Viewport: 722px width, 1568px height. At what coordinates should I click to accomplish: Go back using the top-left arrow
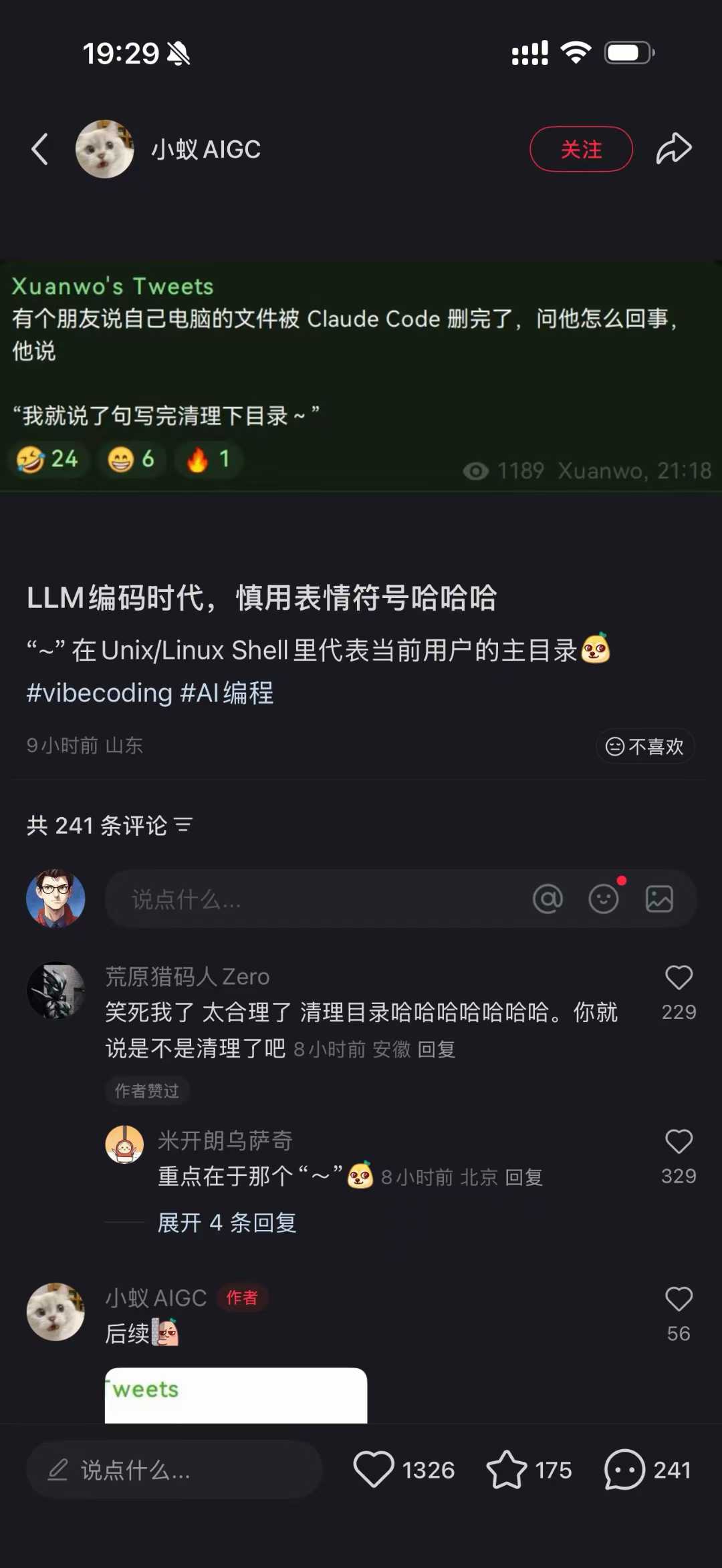tap(40, 149)
